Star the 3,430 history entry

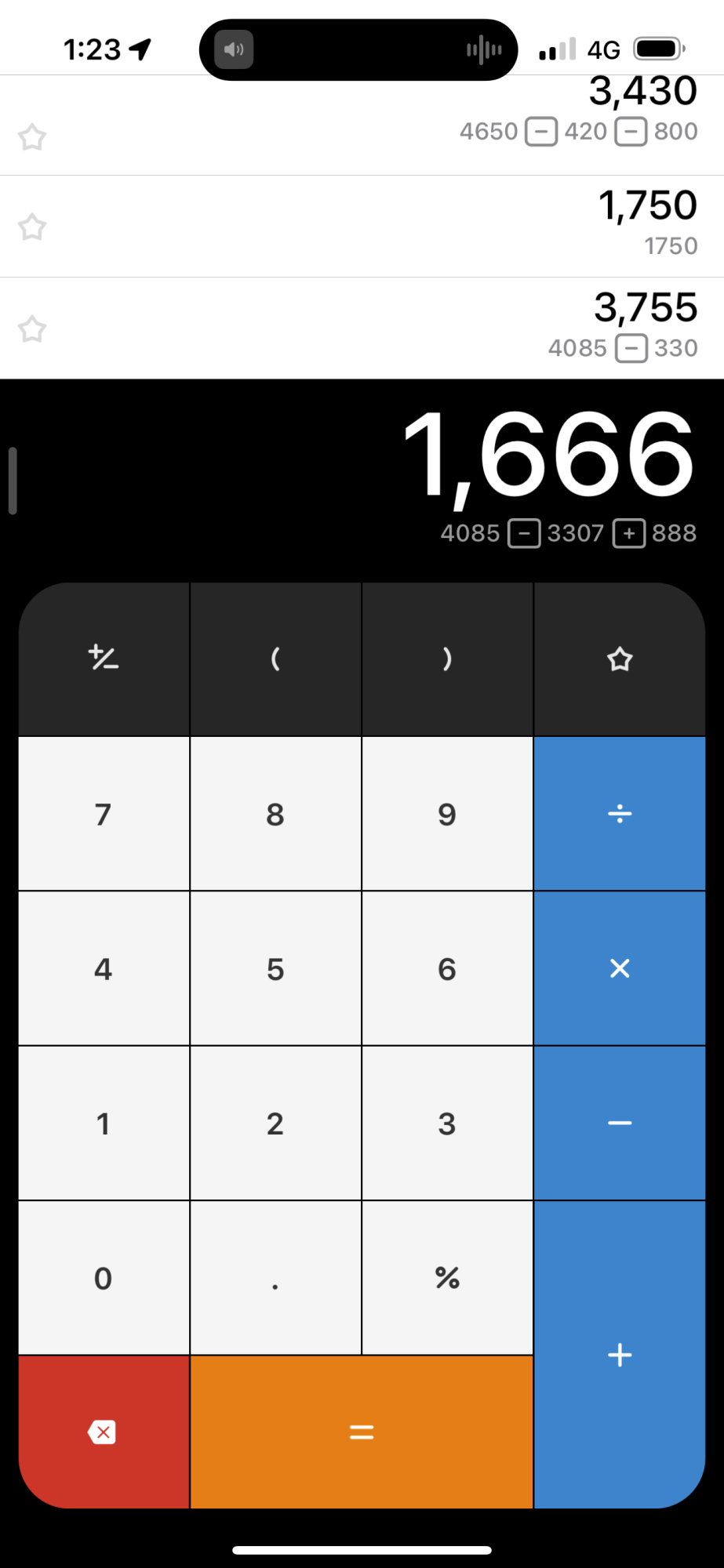point(32,137)
